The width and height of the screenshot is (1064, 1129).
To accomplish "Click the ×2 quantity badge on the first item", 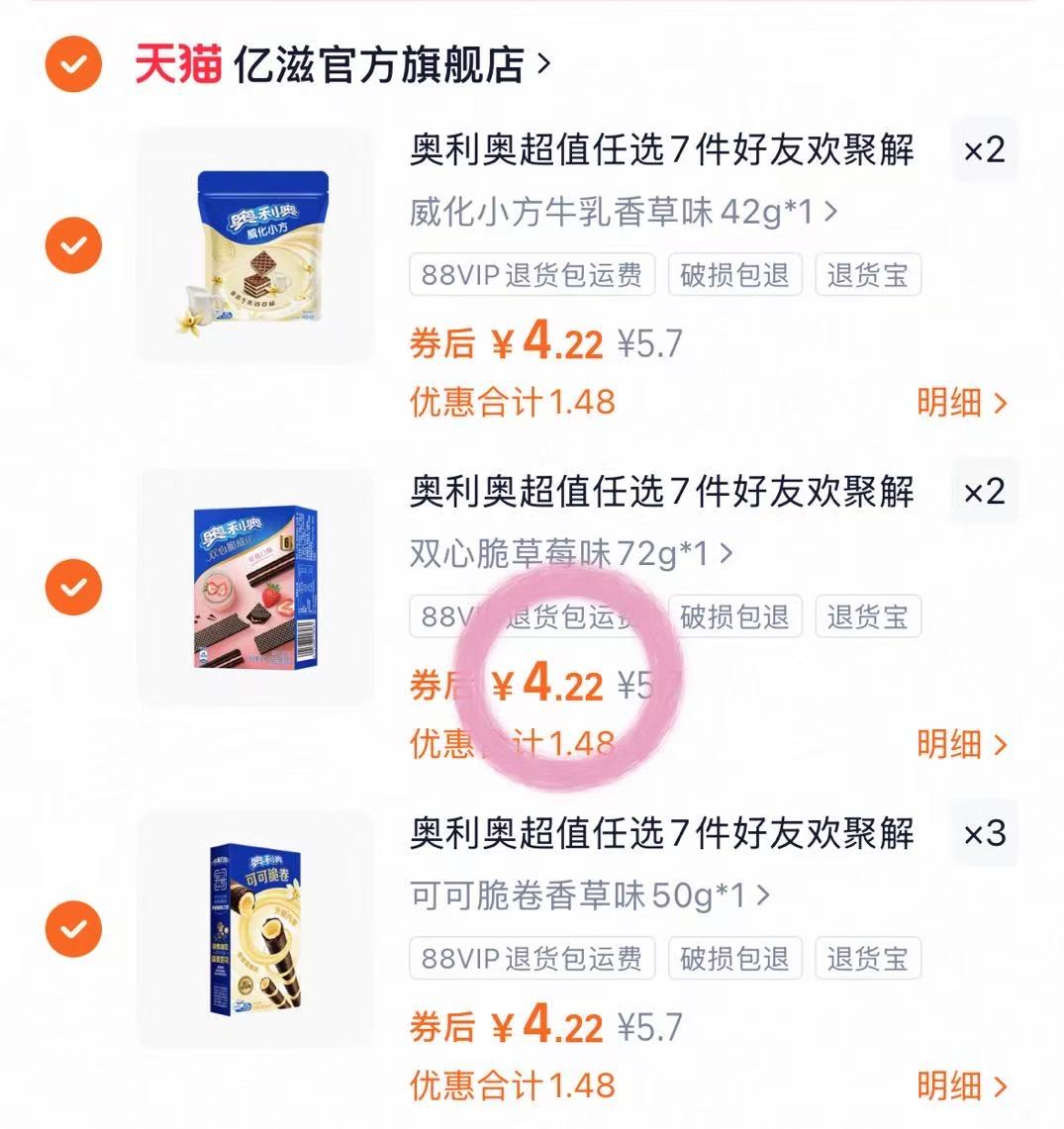I will click(x=986, y=150).
